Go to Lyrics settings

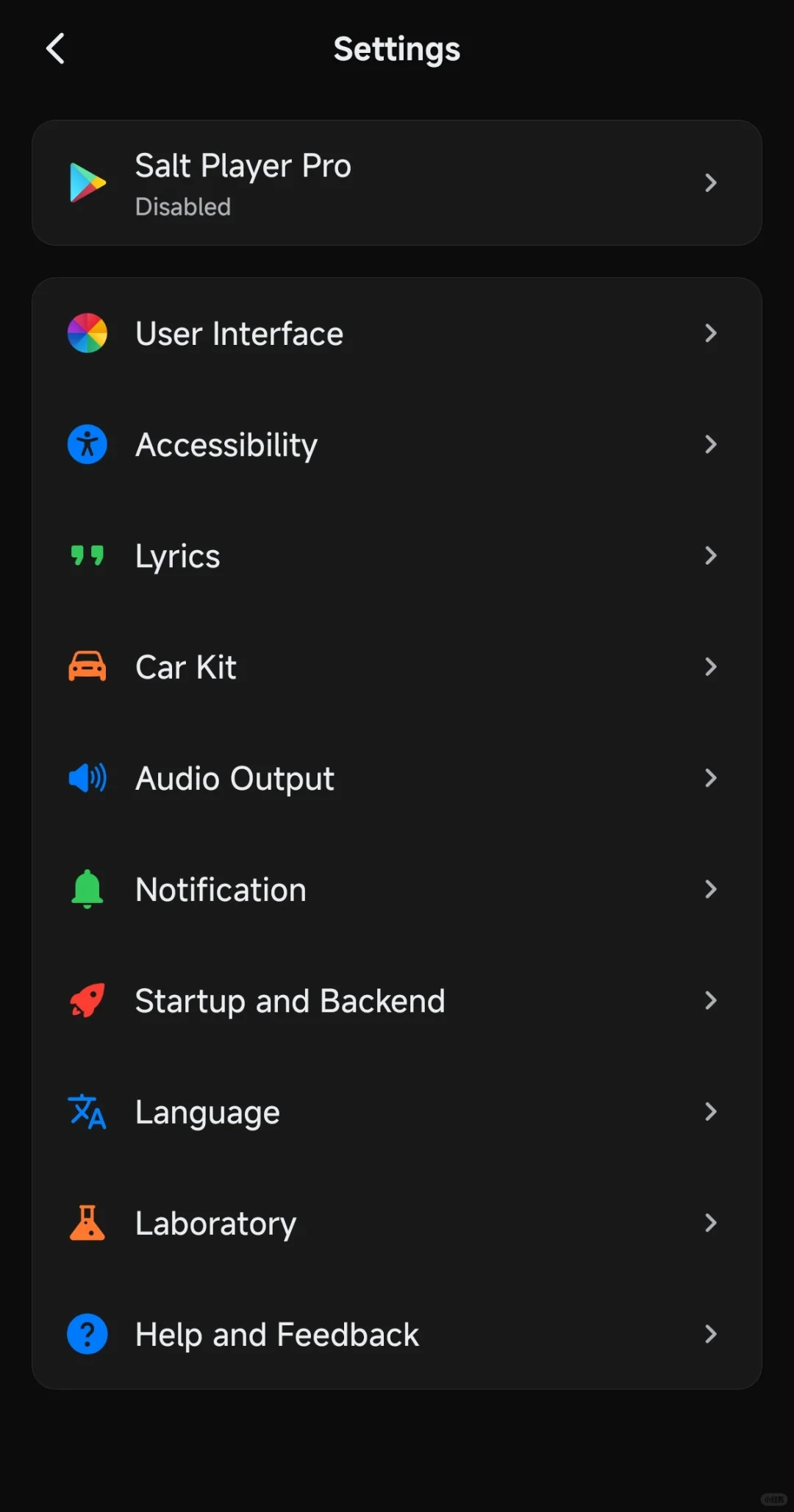pyautogui.click(x=397, y=556)
